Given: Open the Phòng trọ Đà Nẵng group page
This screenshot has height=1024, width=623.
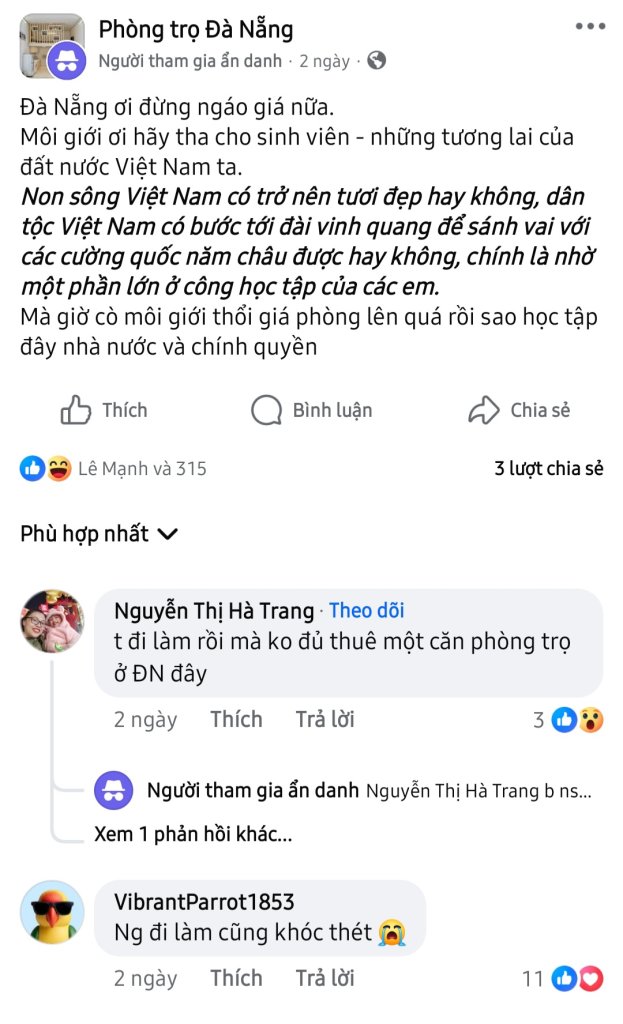Looking at the screenshot, I should point(195,29).
